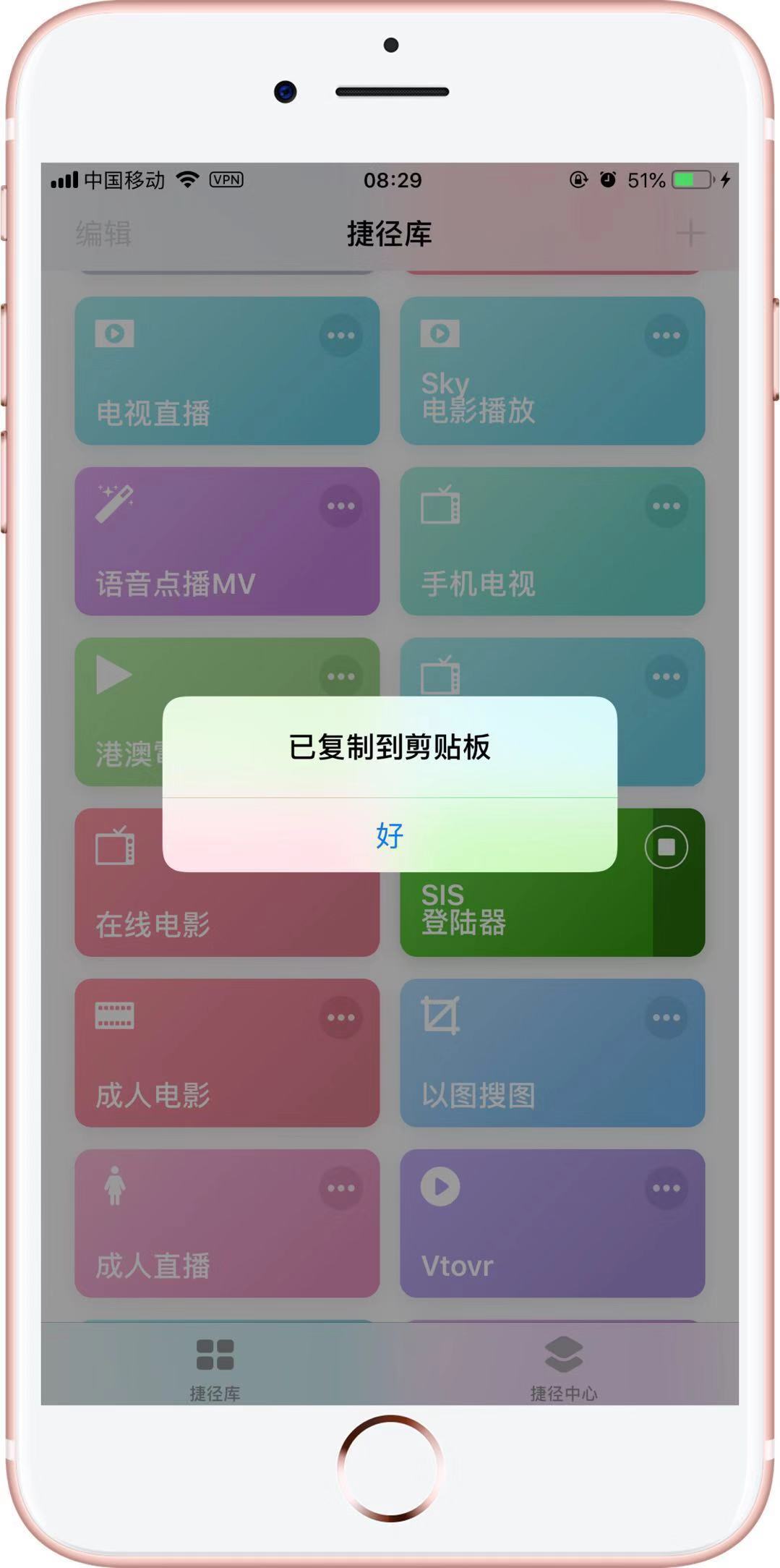Image resolution: width=780 pixels, height=1568 pixels.
Task: Run the 电视直播 shortcut
Action: 227,370
